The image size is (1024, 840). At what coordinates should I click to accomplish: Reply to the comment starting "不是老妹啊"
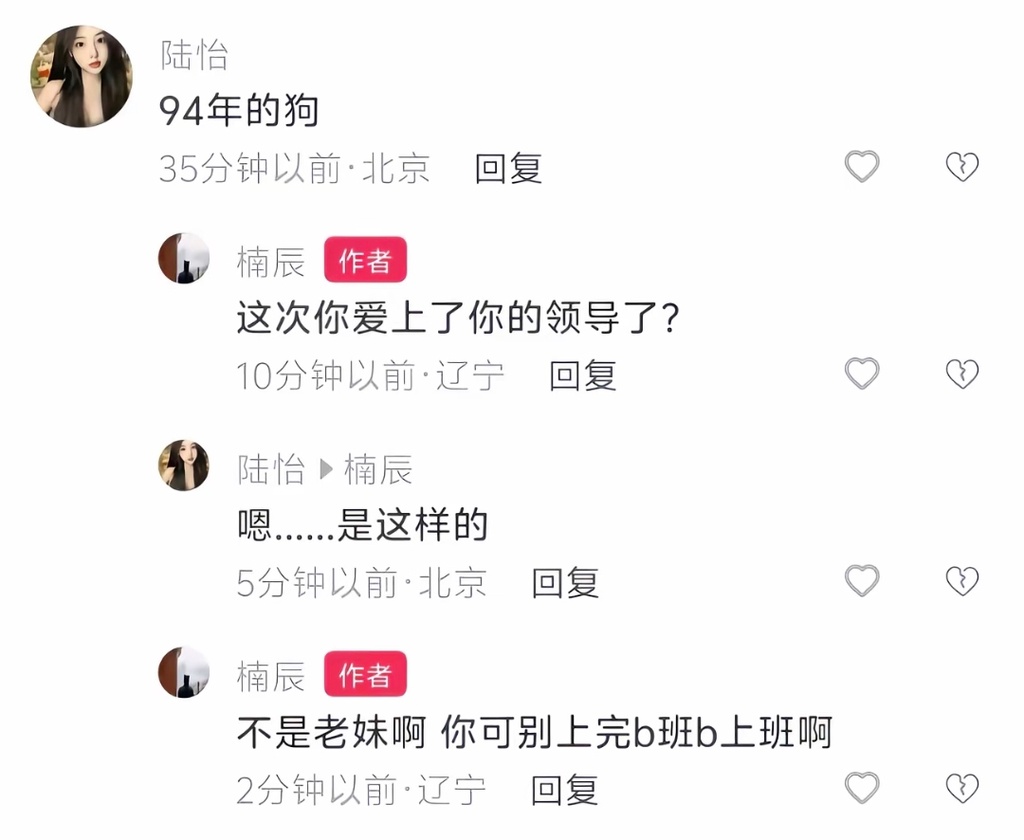565,790
